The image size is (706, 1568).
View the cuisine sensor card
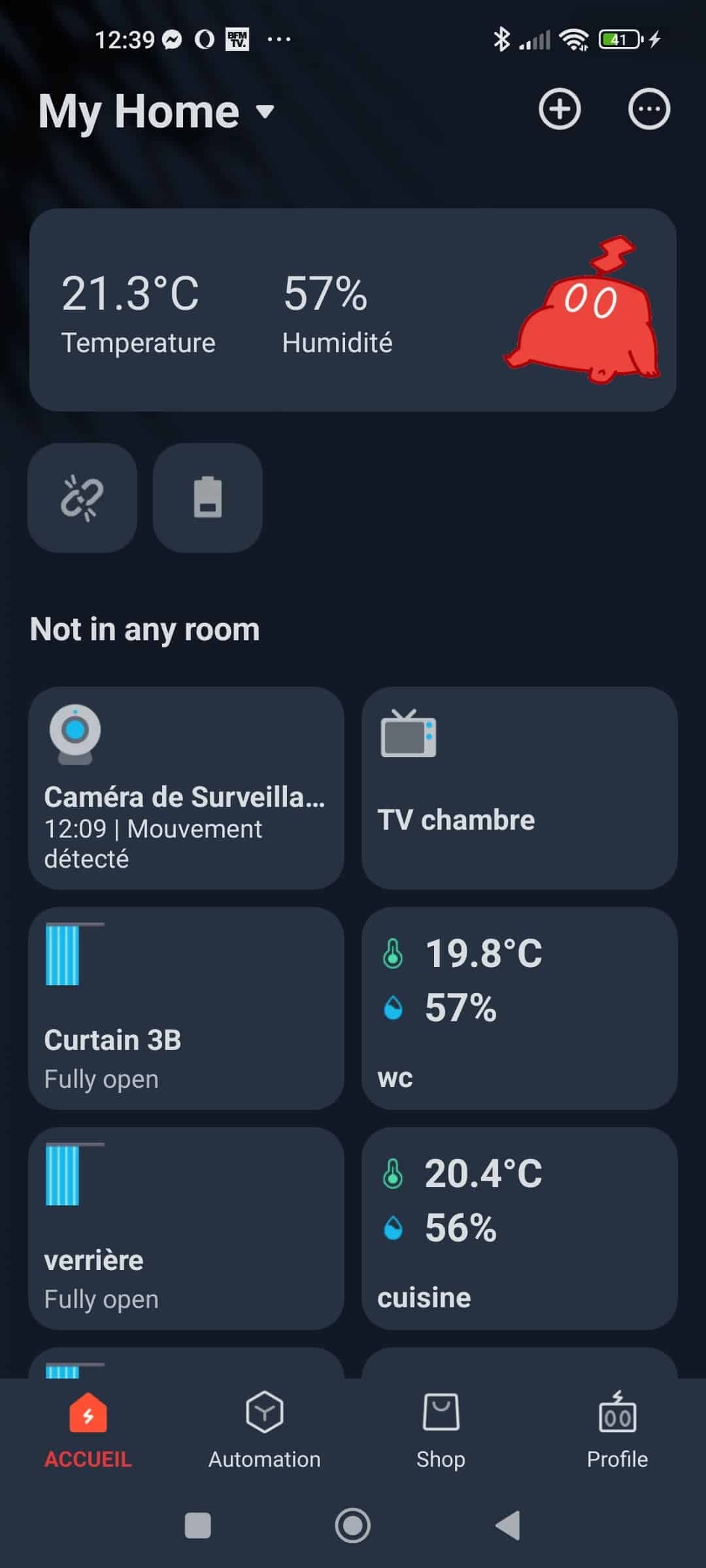(x=520, y=1228)
